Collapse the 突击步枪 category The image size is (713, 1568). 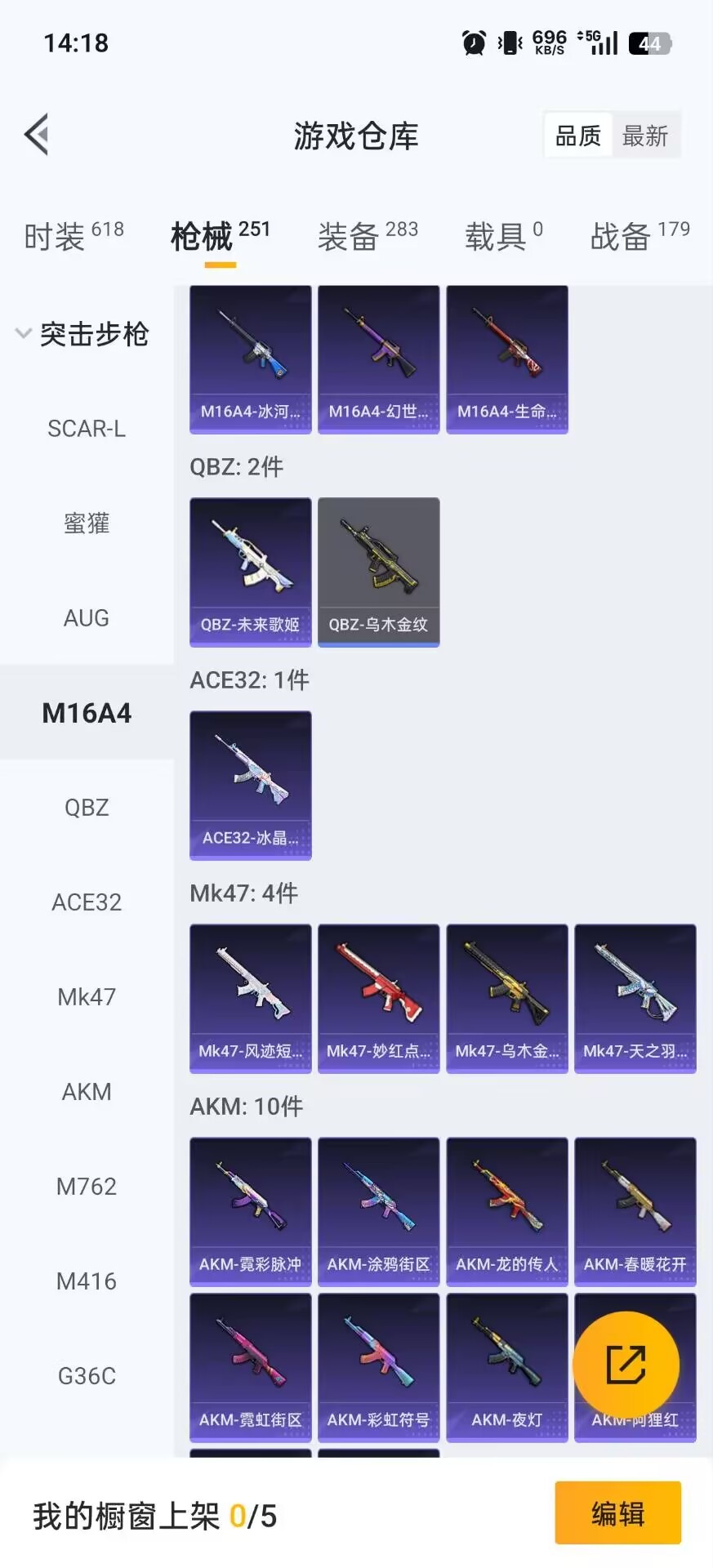[x=82, y=334]
